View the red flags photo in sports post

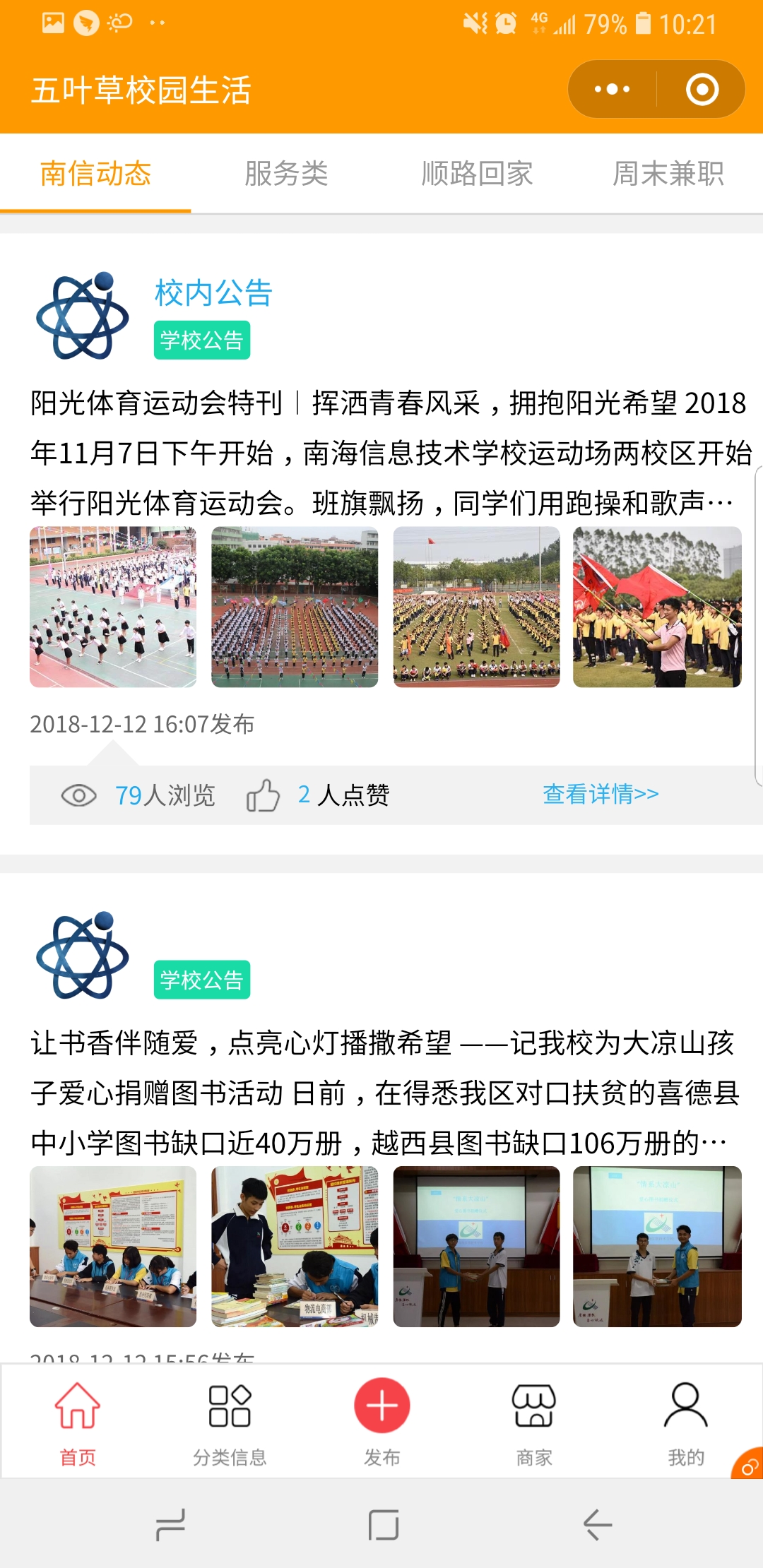[x=657, y=607]
